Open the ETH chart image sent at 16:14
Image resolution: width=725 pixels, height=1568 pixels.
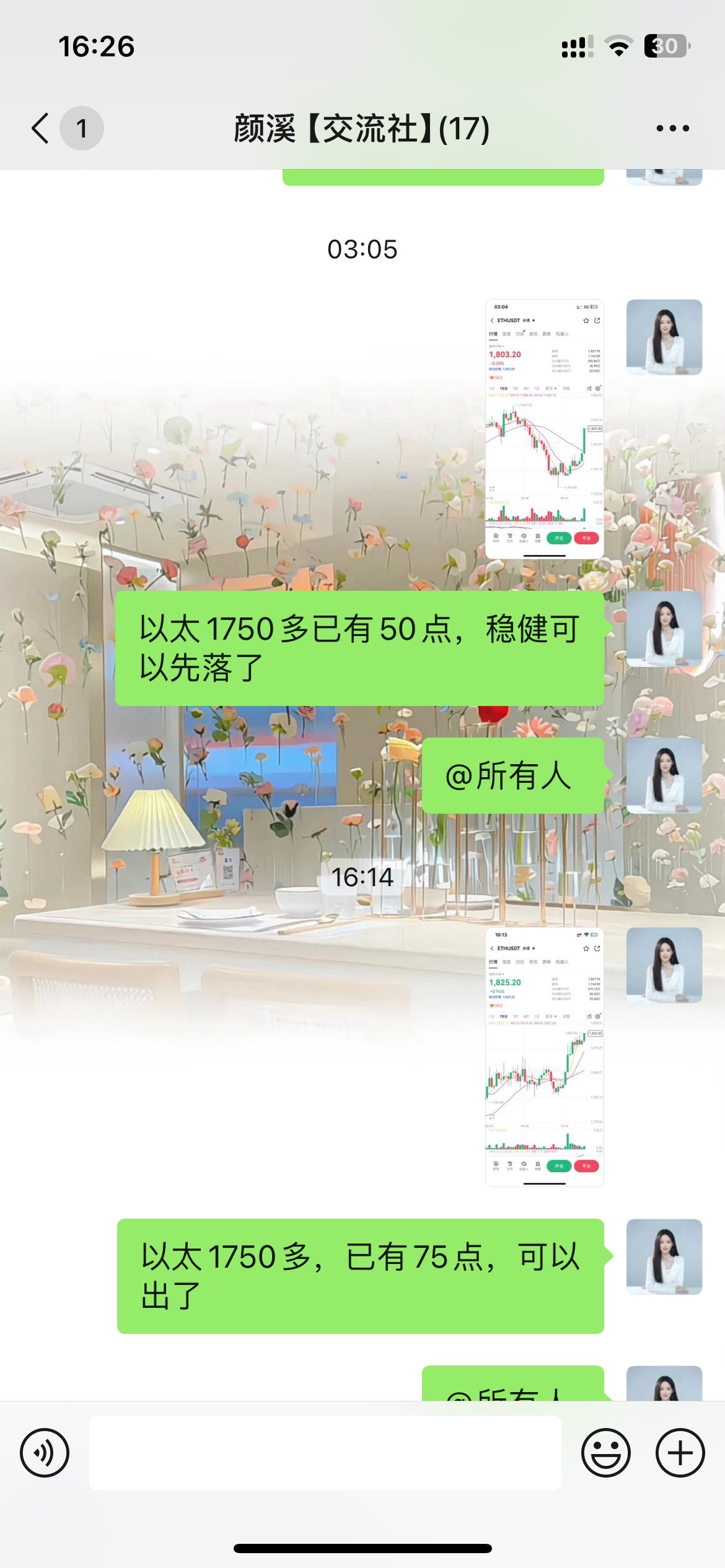[544, 1056]
